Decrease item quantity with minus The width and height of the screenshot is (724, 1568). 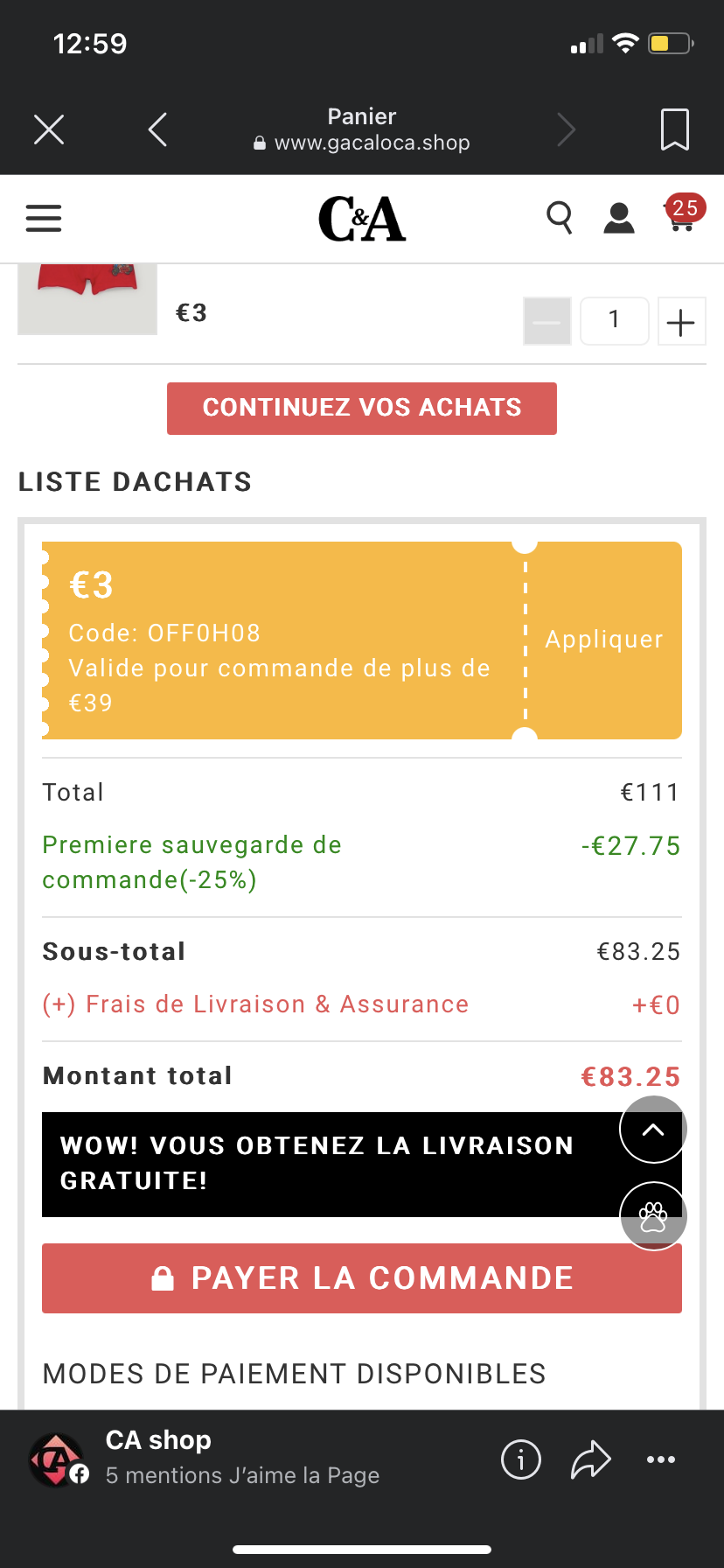point(547,322)
